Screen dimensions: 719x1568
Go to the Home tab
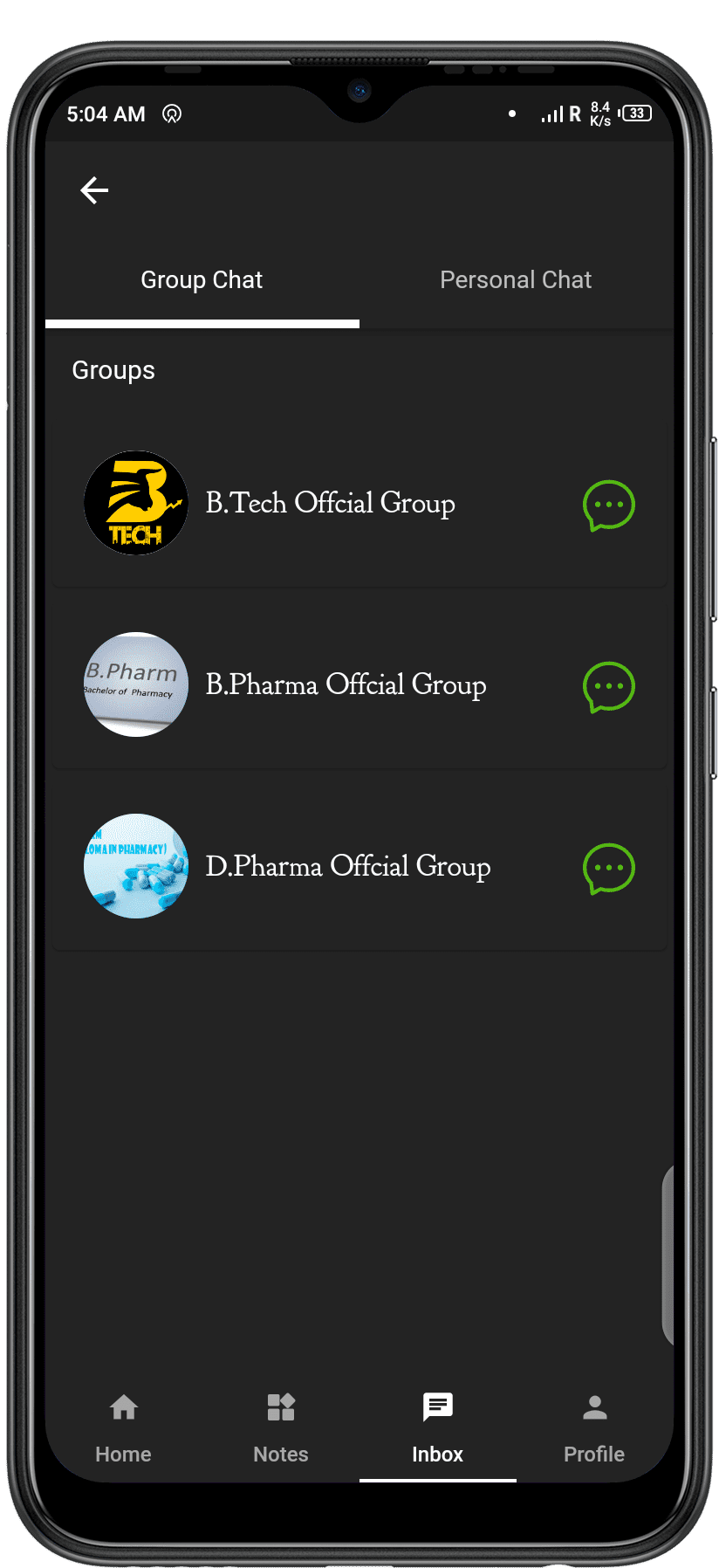click(x=123, y=1428)
